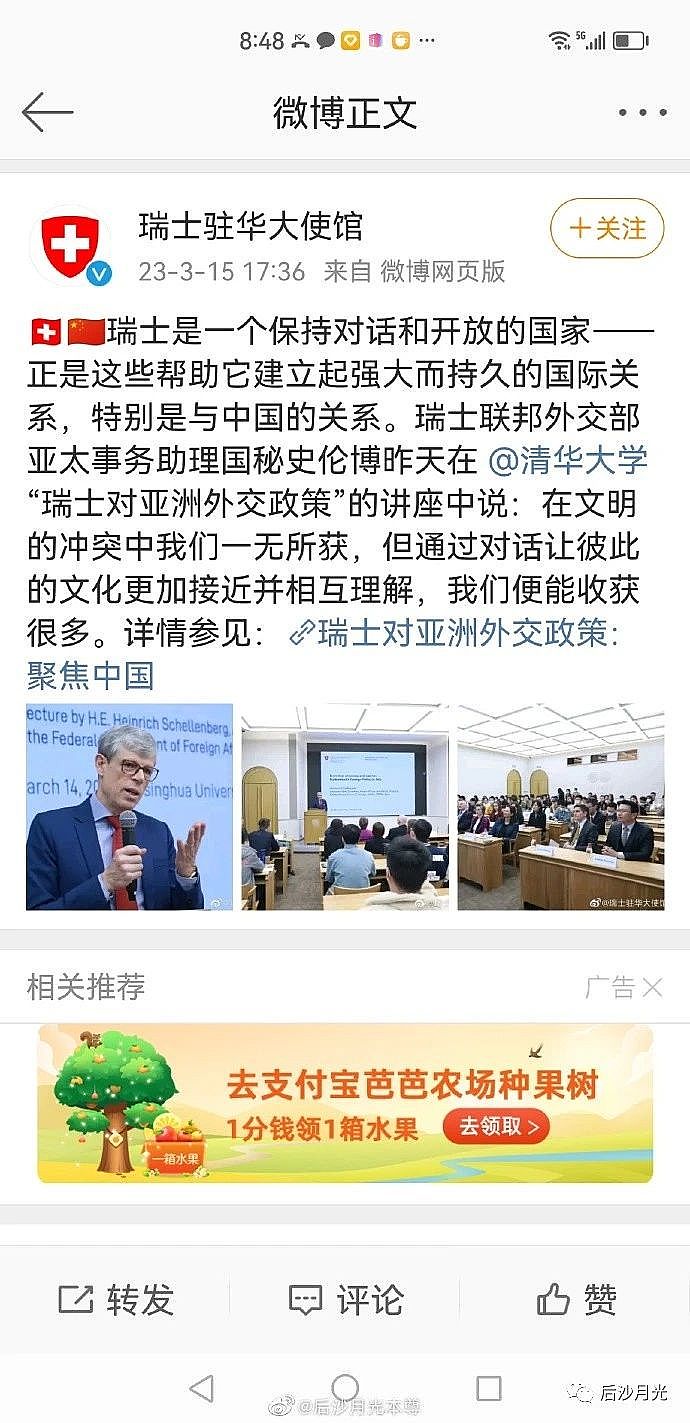Viewport: 690px width, 1423px height.
Task: Open recent apps with the square button
Action: pyautogui.click(x=488, y=1388)
